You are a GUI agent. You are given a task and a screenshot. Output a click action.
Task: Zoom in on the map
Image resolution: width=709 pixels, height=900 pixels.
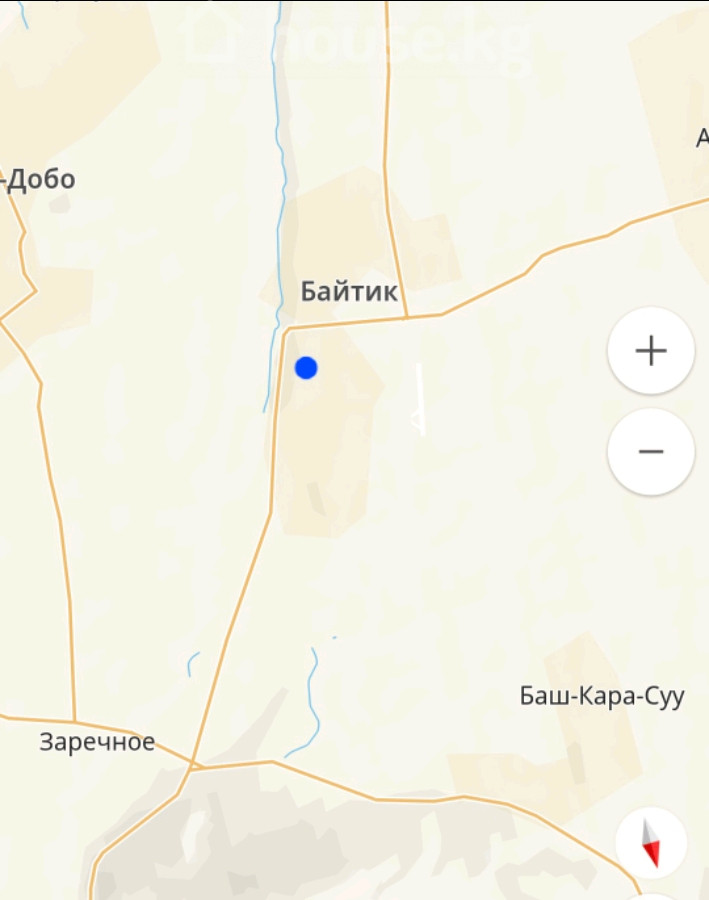tap(651, 351)
